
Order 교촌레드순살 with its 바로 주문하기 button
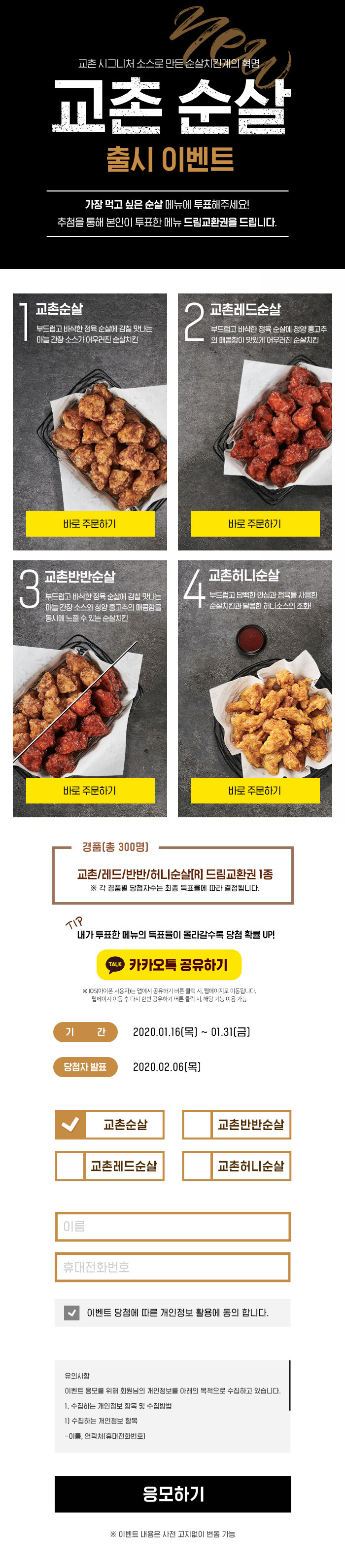tap(255, 523)
